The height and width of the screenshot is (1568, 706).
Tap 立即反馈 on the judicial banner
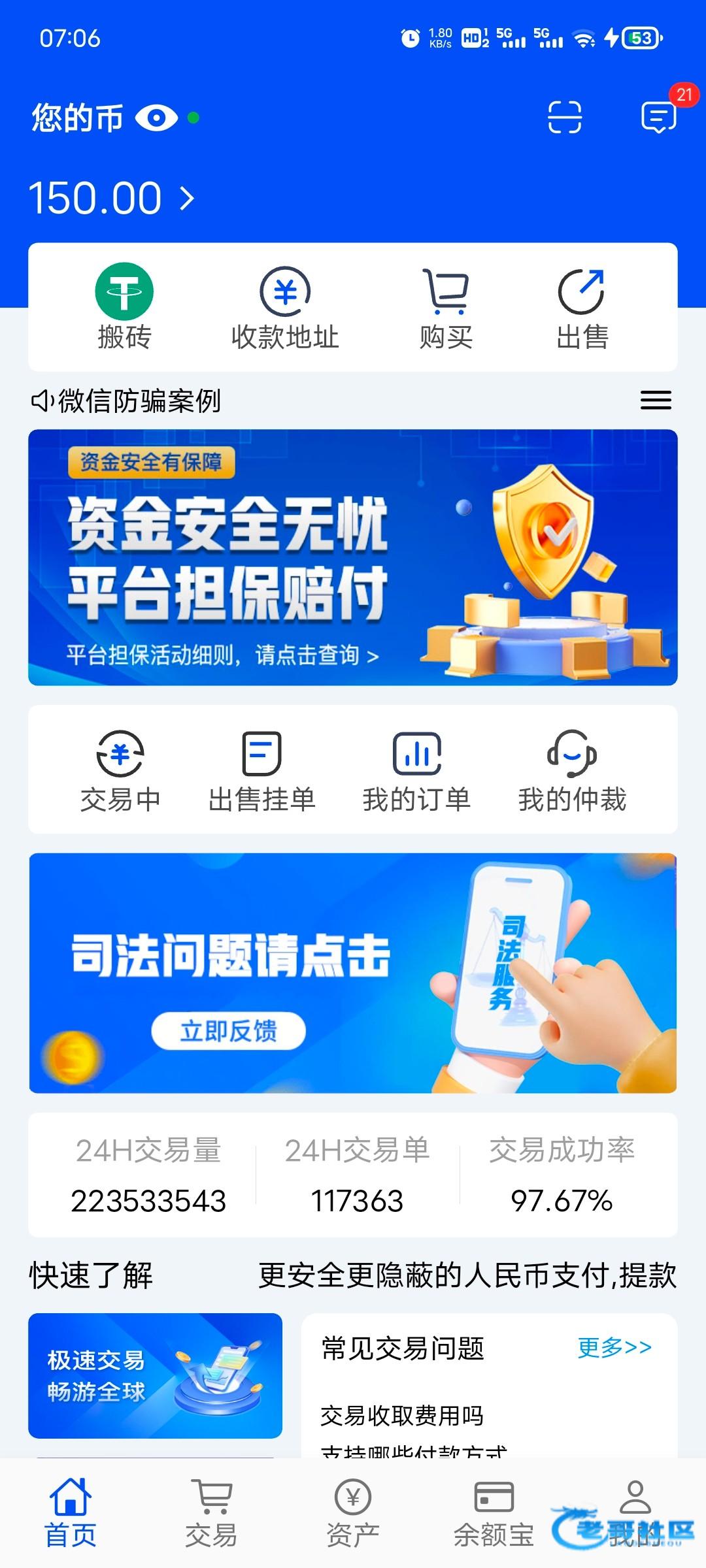(x=228, y=1030)
